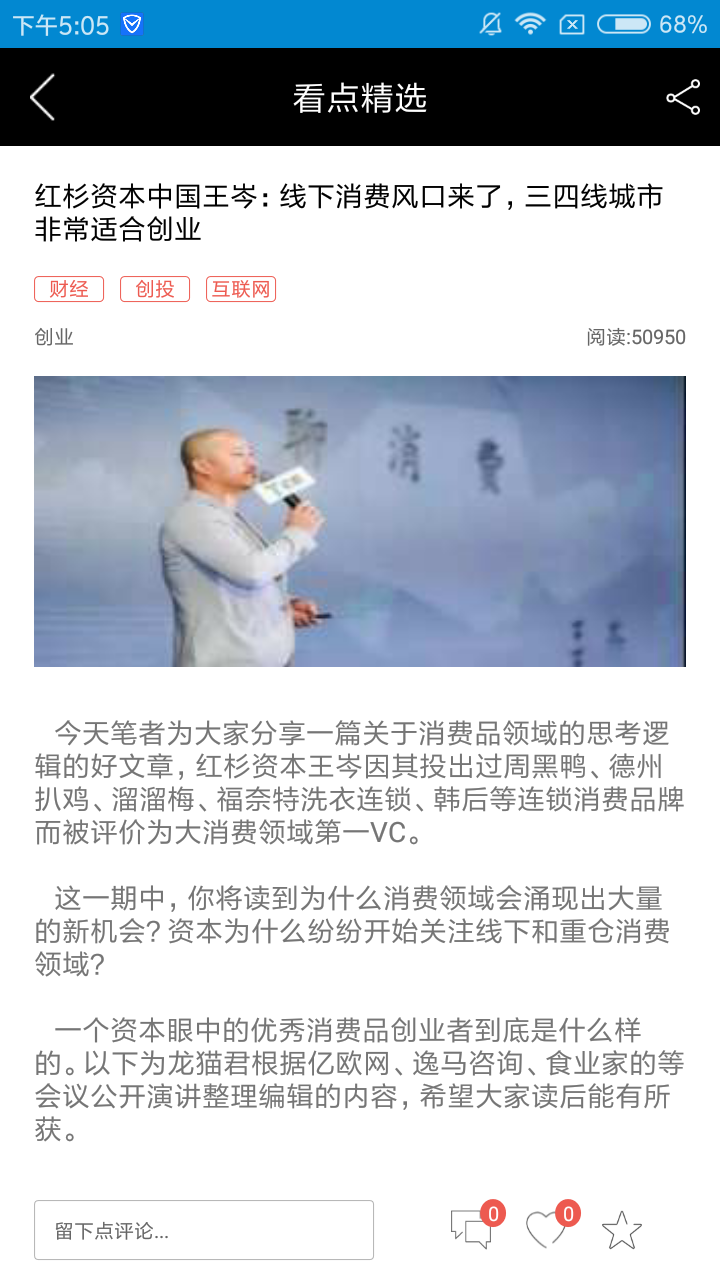This screenshot has height=1280, width=720.
Task: Like this article with the heart
Action: [546, 1230]
